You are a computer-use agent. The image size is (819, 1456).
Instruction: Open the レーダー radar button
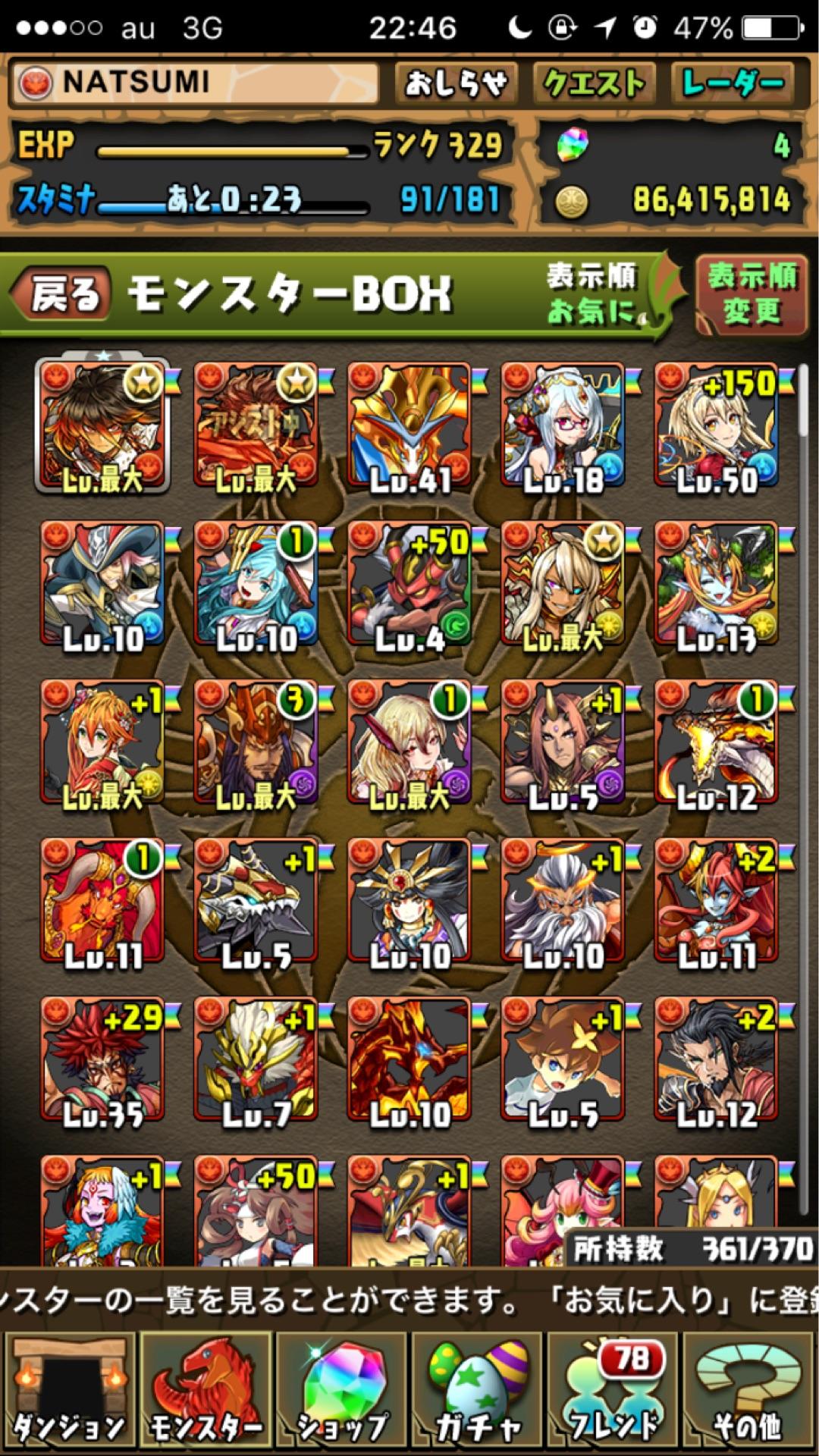point(733,82)
